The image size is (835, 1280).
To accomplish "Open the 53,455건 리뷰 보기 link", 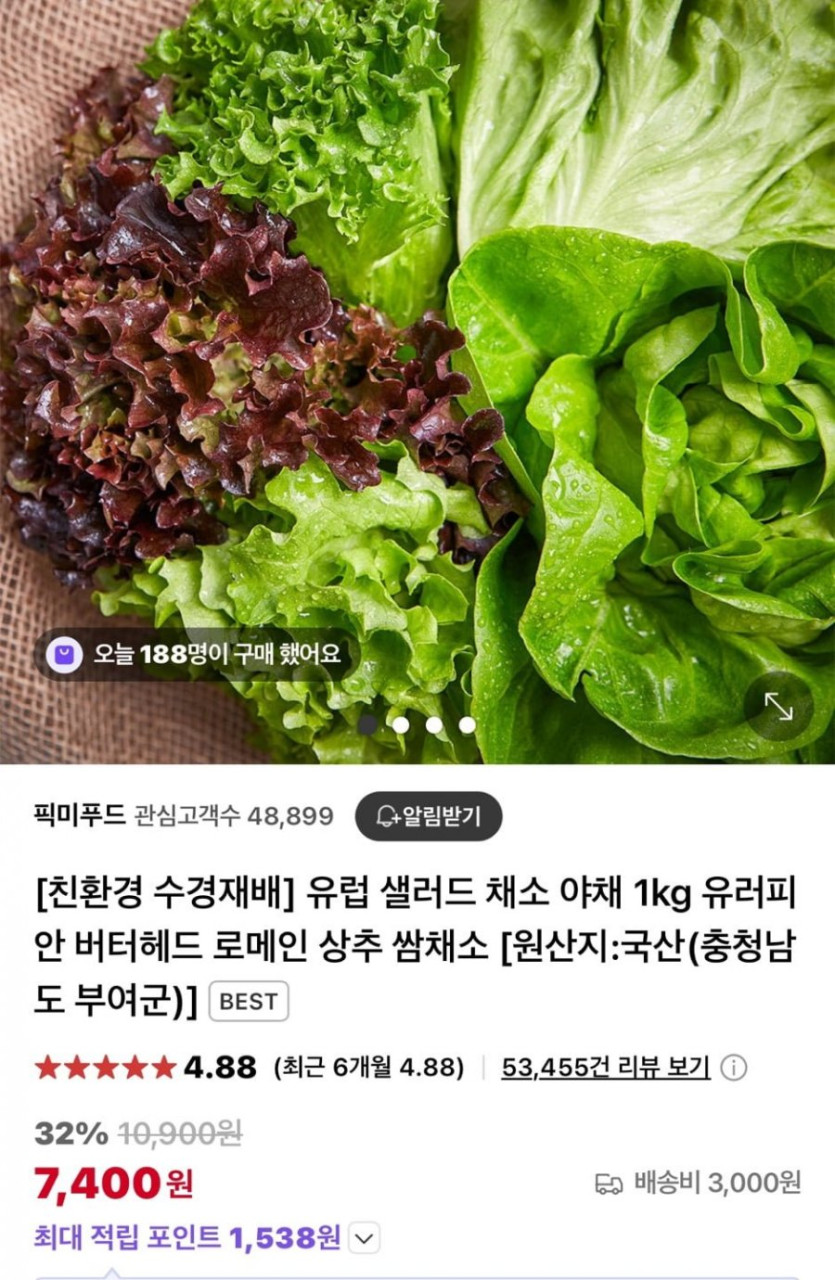I will click(605, 1067).
